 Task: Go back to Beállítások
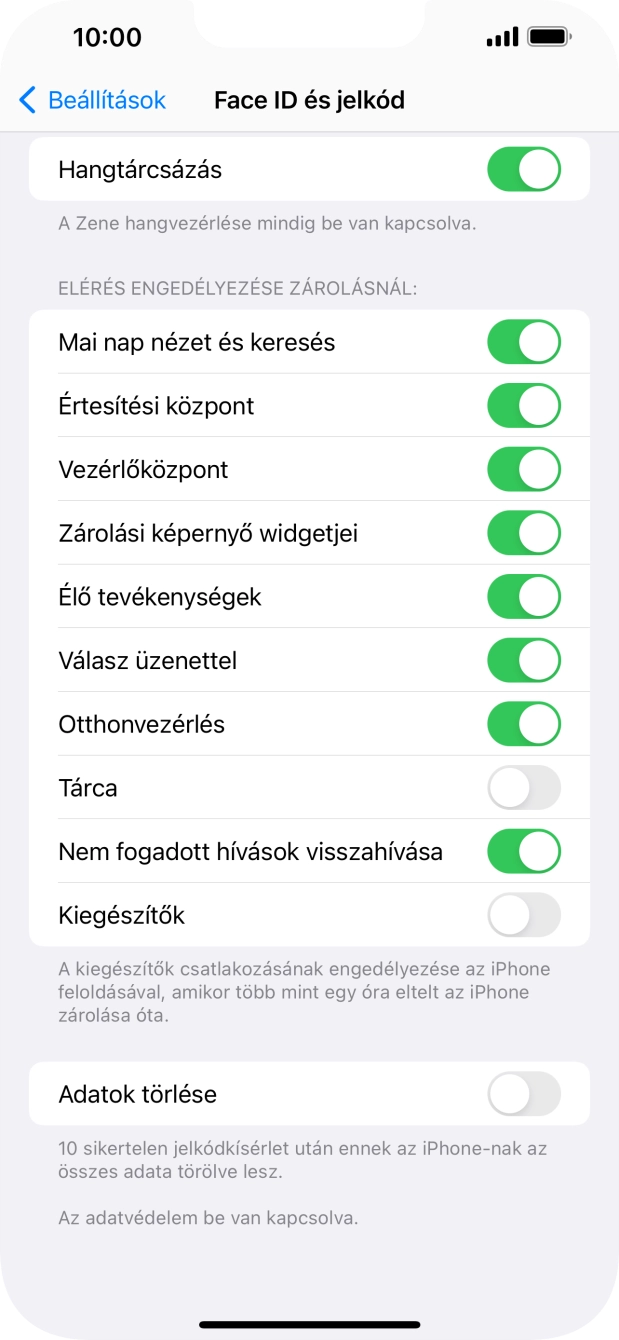pyautogui.click(x=92, y=100)
